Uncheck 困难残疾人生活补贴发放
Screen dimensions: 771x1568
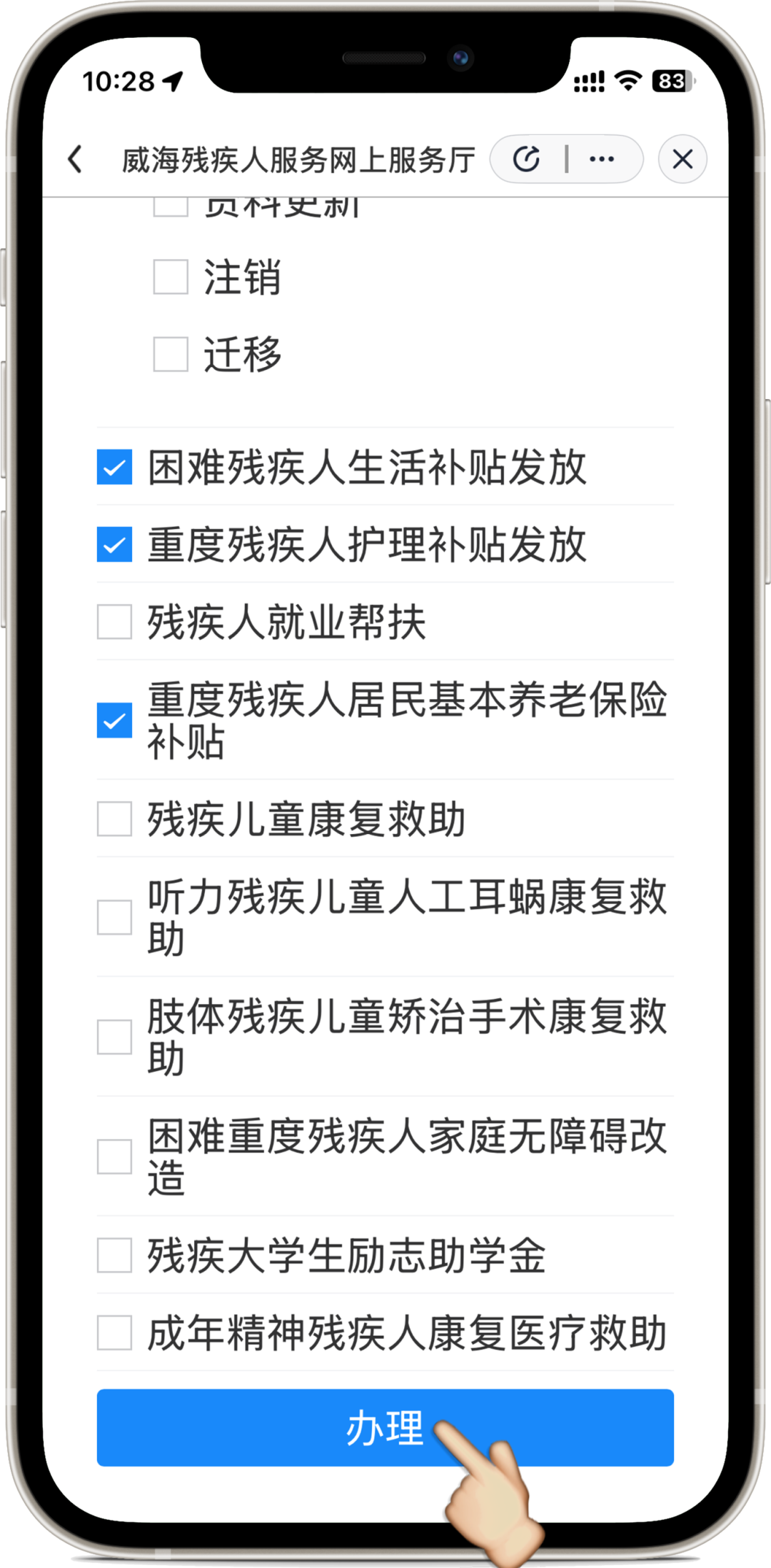tap(115, 467)
